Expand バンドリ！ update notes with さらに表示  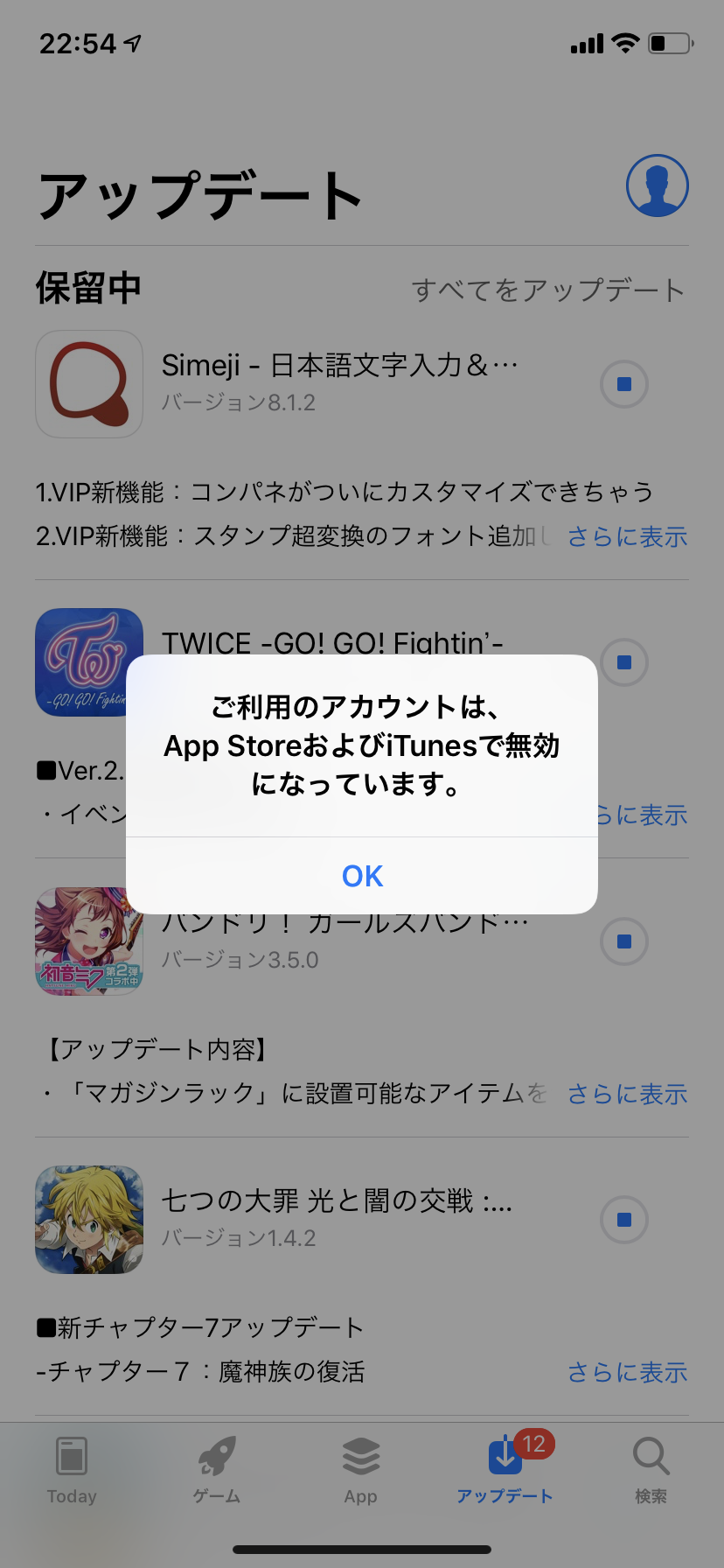tap(627, 1094)
